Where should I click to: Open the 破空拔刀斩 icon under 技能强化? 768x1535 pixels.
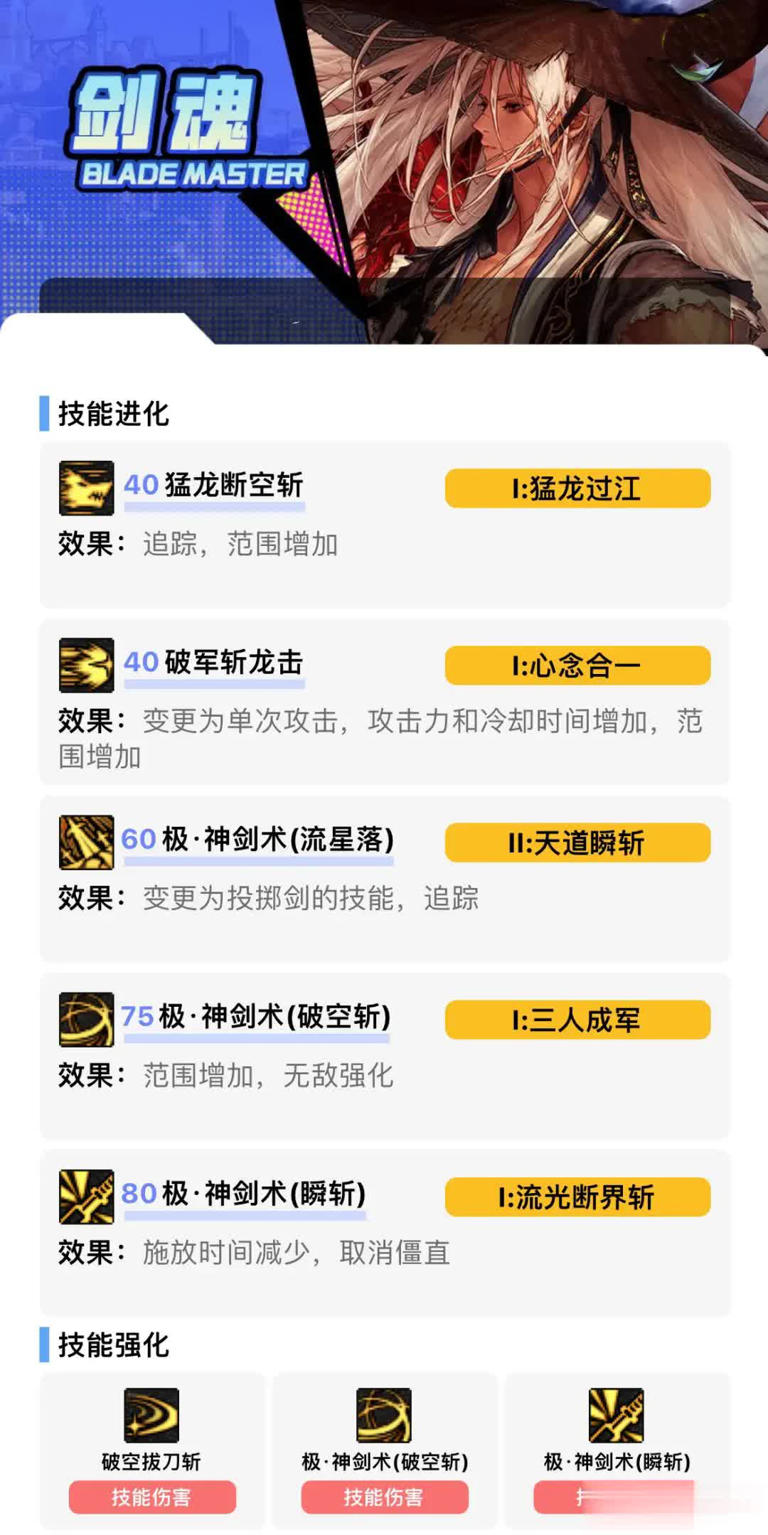coord(151,1417)
